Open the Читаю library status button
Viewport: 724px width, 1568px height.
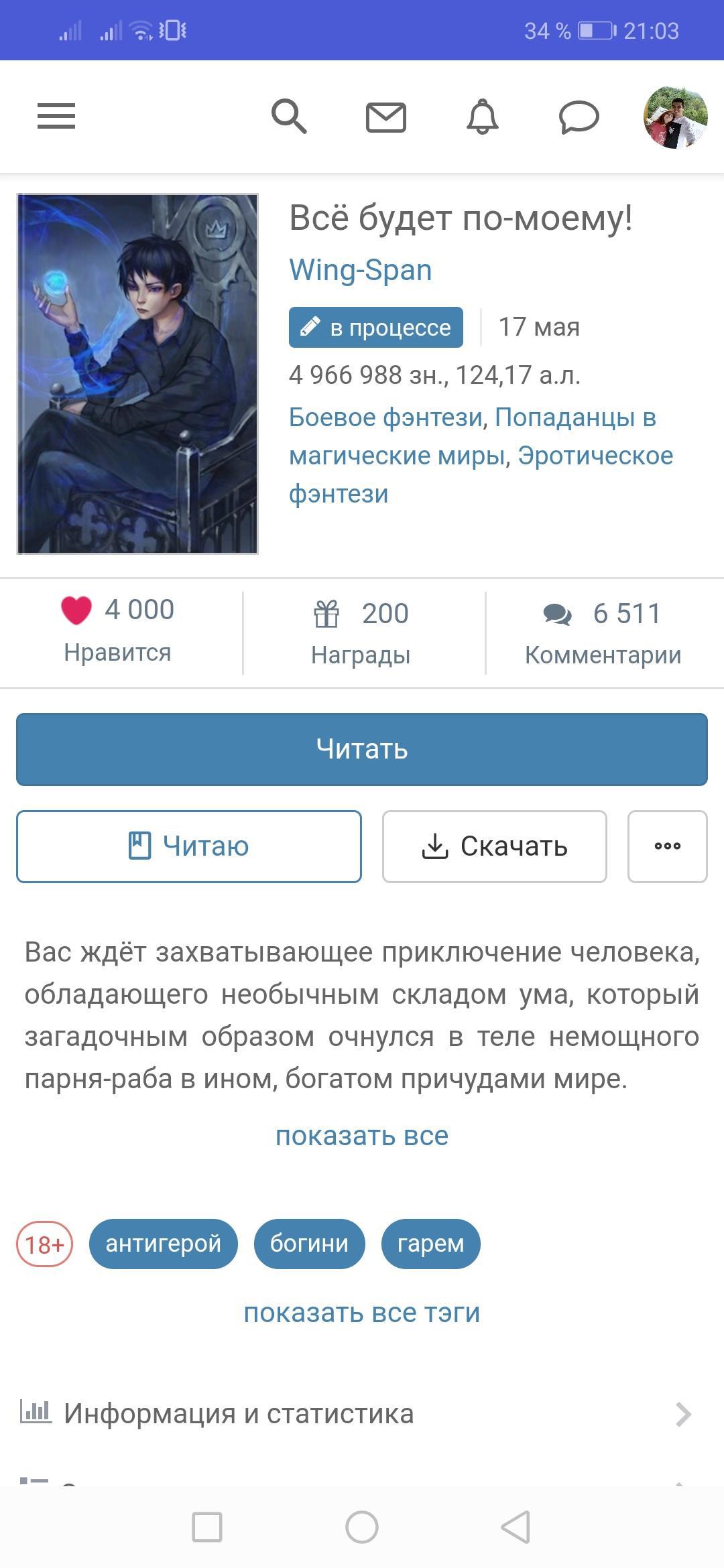(189, 846)
